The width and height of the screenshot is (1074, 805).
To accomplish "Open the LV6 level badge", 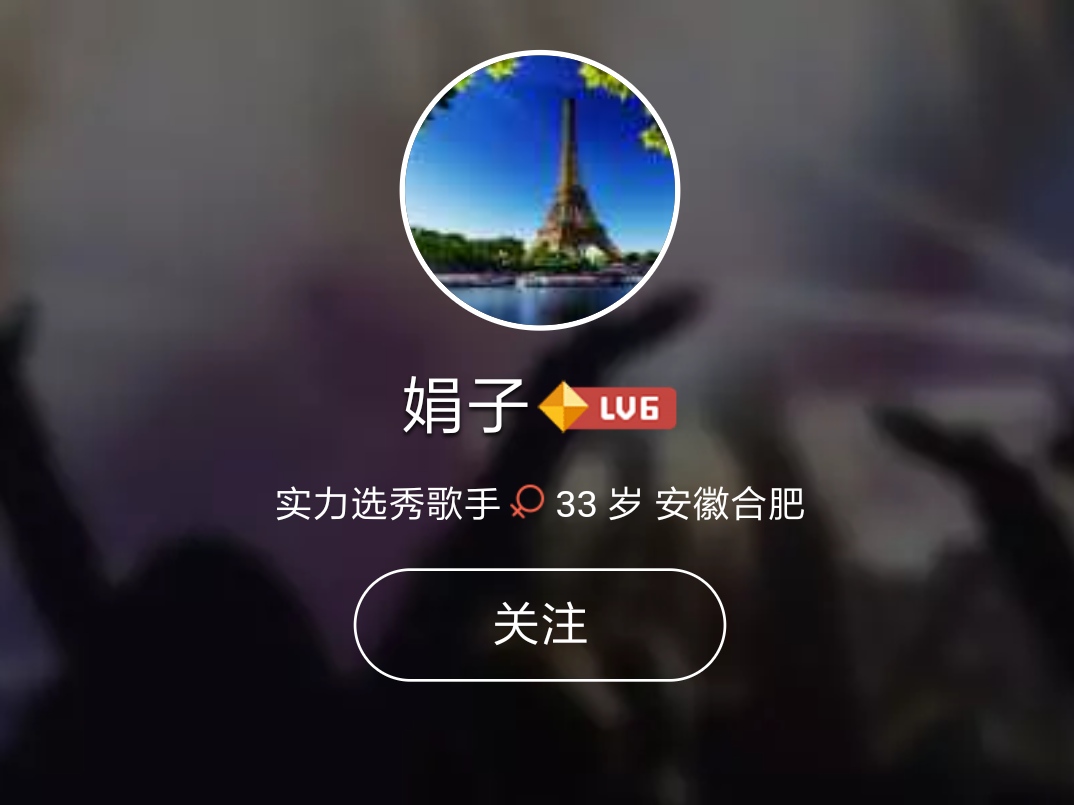I will coord(608,408).
